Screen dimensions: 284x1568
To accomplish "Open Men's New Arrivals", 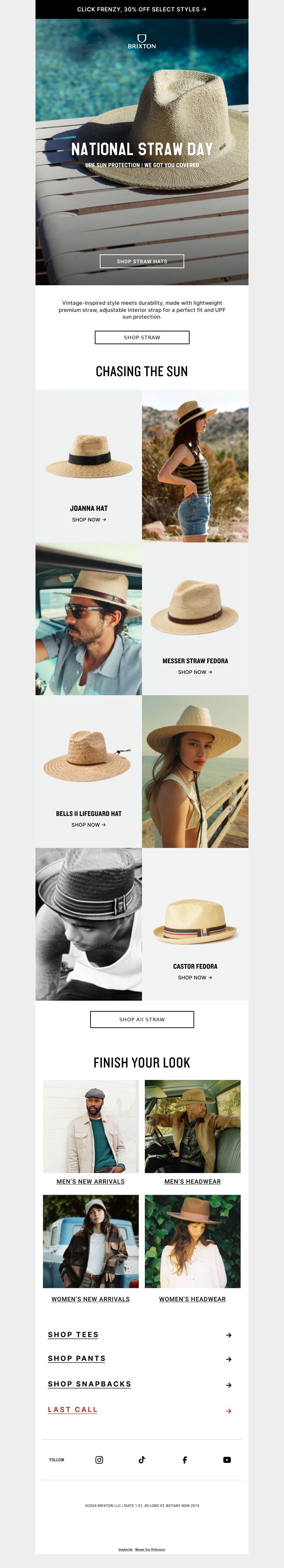I will tap(91, 1182).
